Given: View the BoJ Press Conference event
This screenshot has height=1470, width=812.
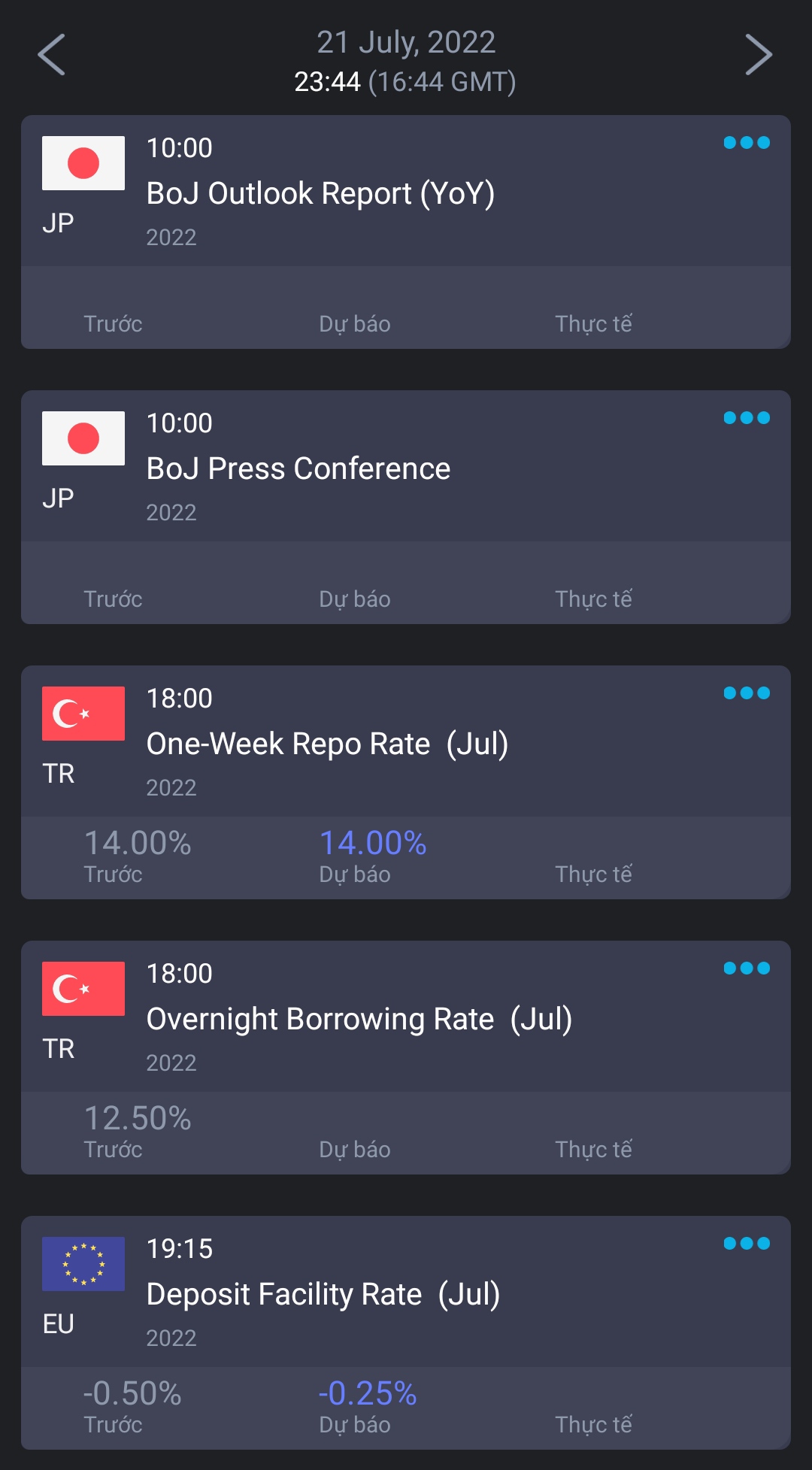Looking at the screenshot, I should (298, 469).
